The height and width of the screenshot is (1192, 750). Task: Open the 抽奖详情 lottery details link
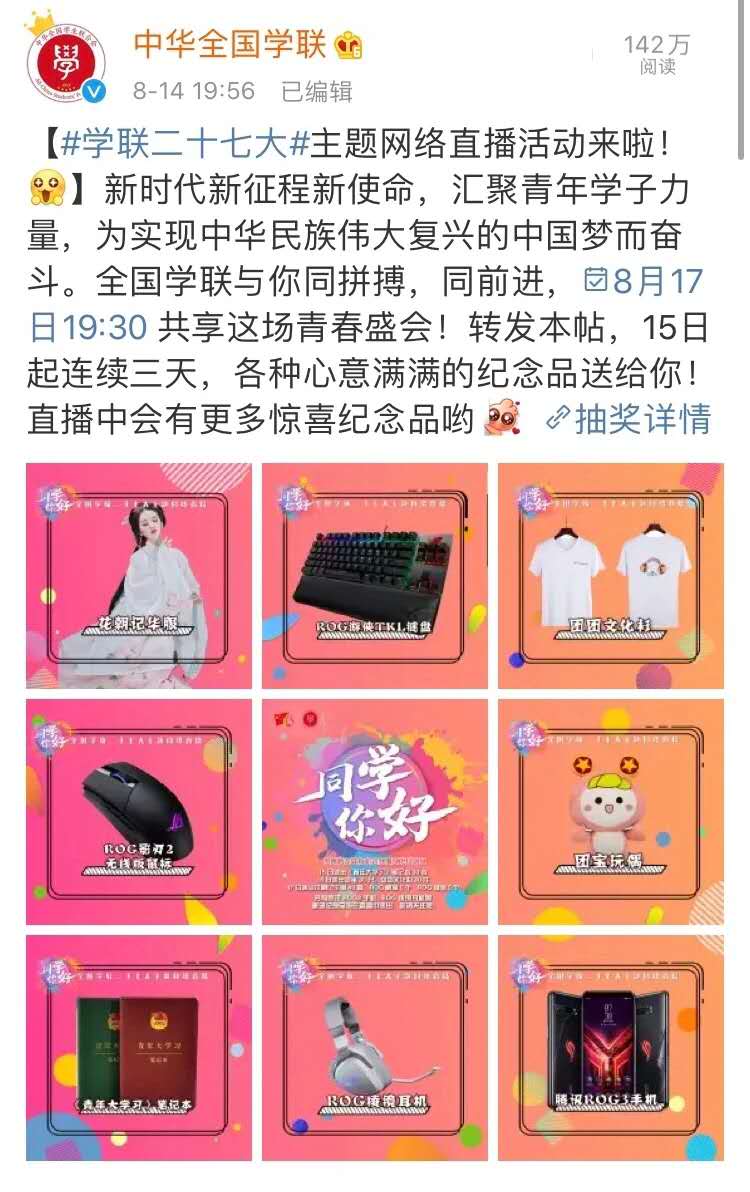[x=630, y=419]
